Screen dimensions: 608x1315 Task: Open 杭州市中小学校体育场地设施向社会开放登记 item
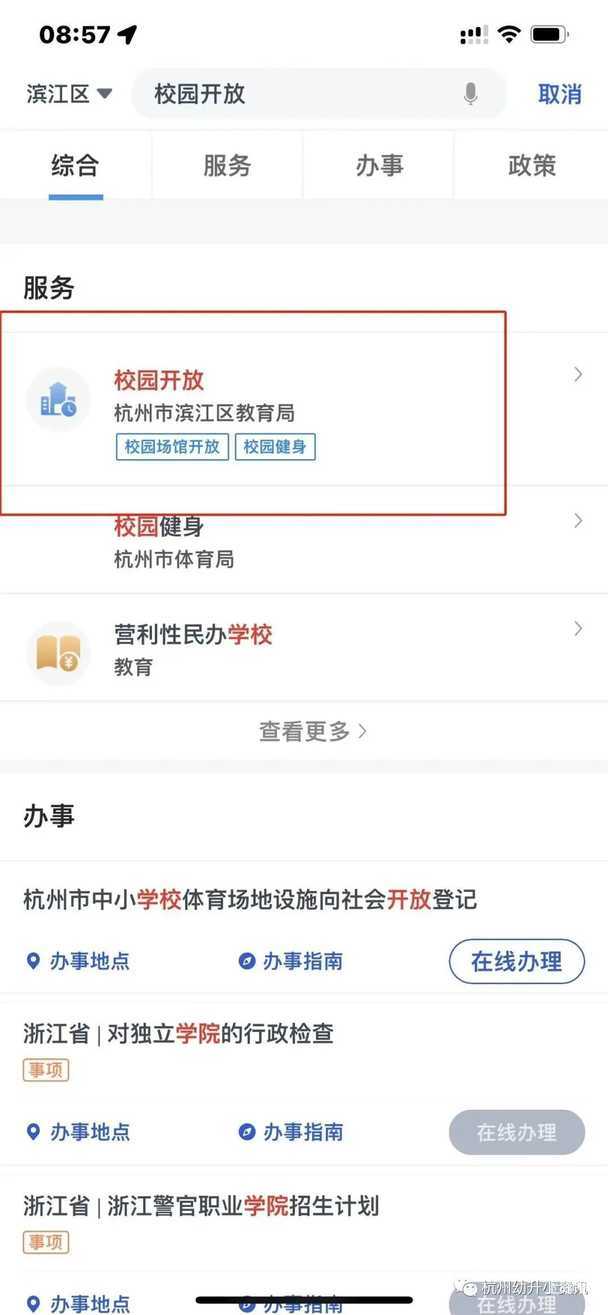250,900
